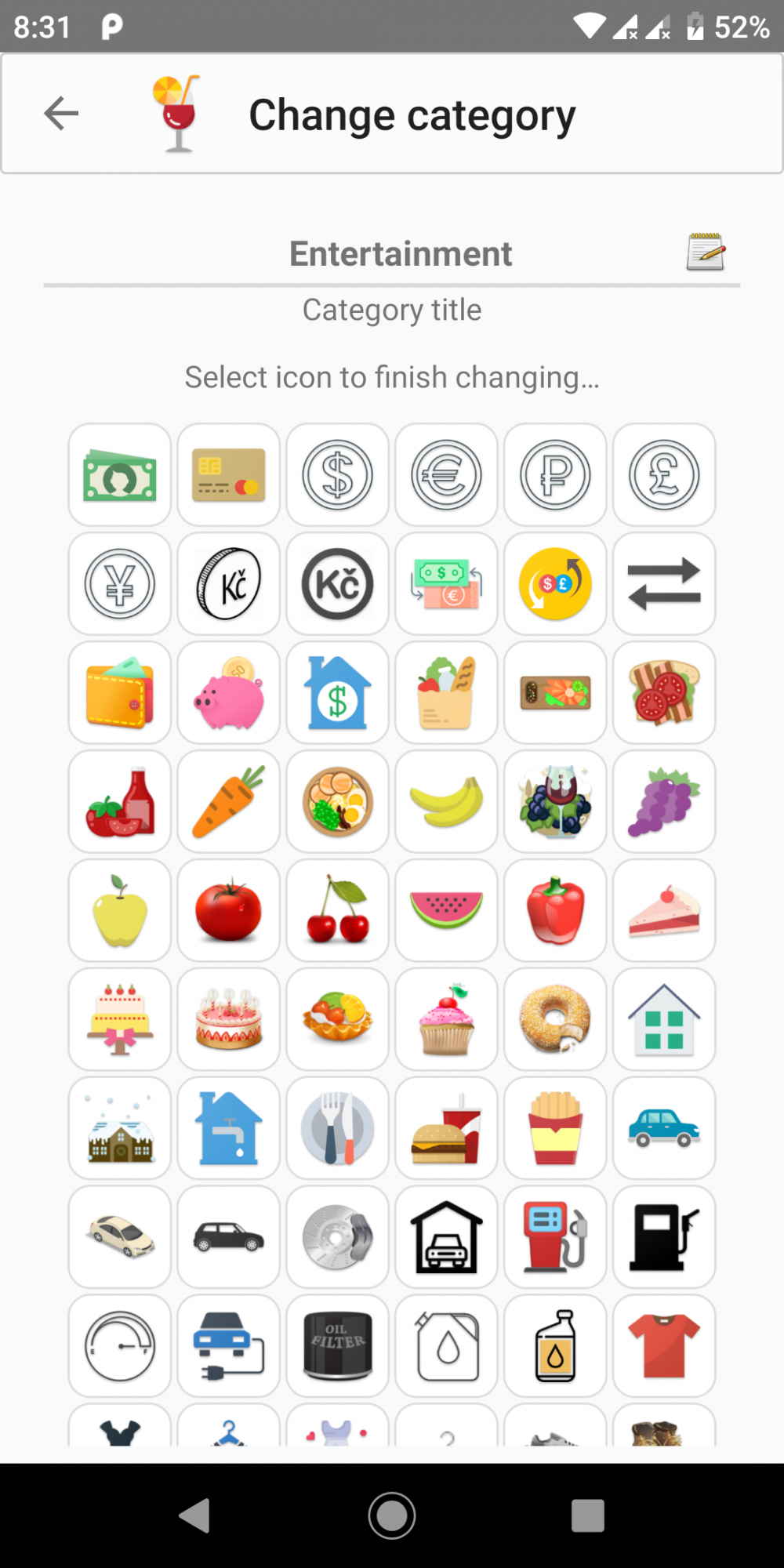Viewport: 784px width, 1568px height.
Task: Choose the yen coin icon
Action: point(119,584)
